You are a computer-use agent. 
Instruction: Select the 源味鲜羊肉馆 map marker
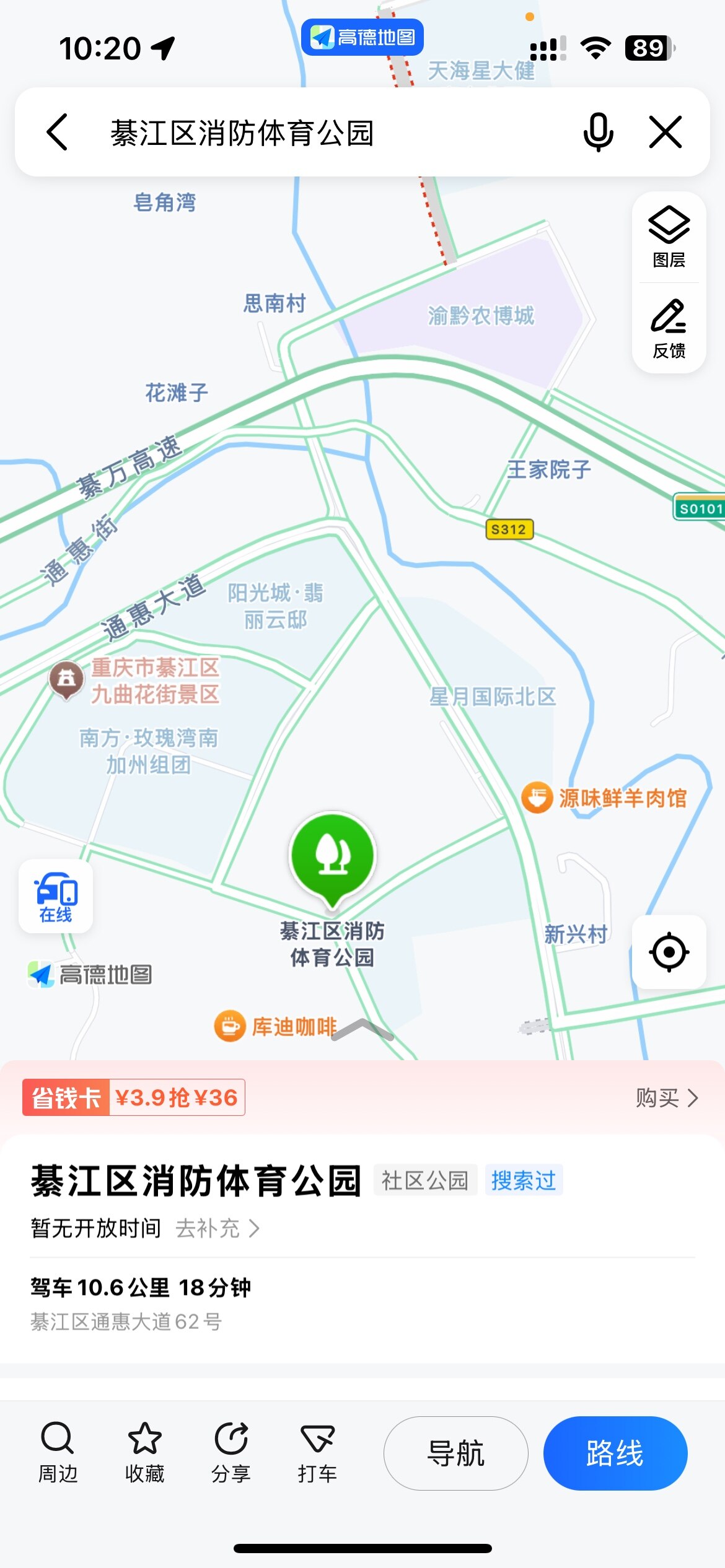pos(604,798)
